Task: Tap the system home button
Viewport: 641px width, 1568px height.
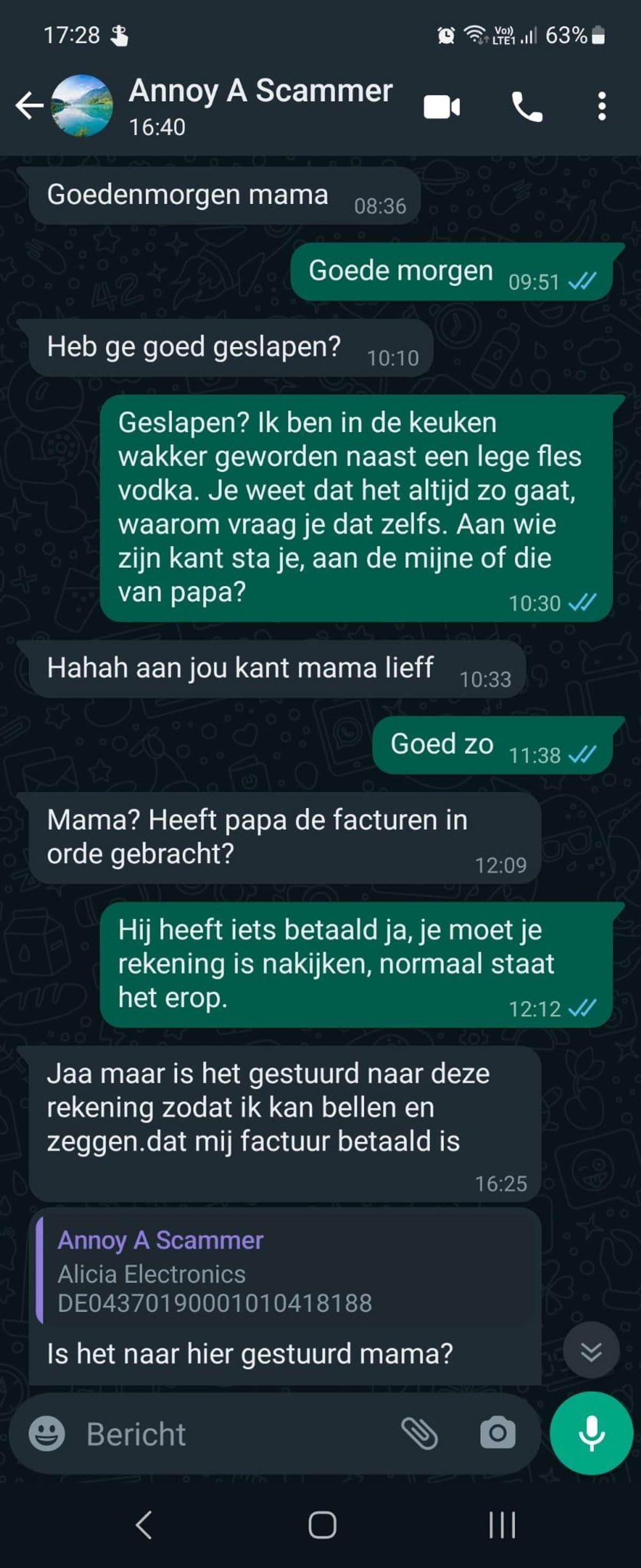Action: tap(322, 1525)
